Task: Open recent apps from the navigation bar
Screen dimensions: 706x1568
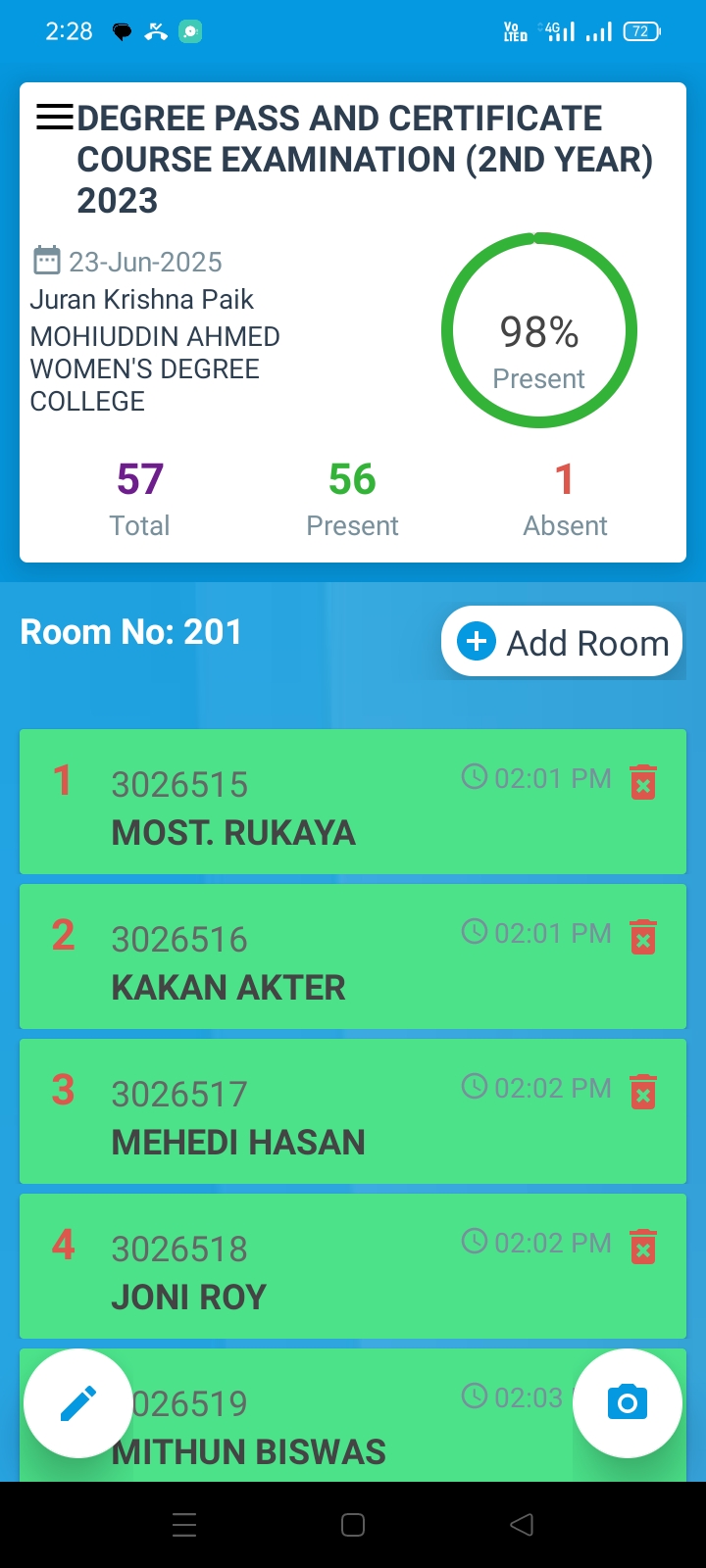Action: (184, 1525)
